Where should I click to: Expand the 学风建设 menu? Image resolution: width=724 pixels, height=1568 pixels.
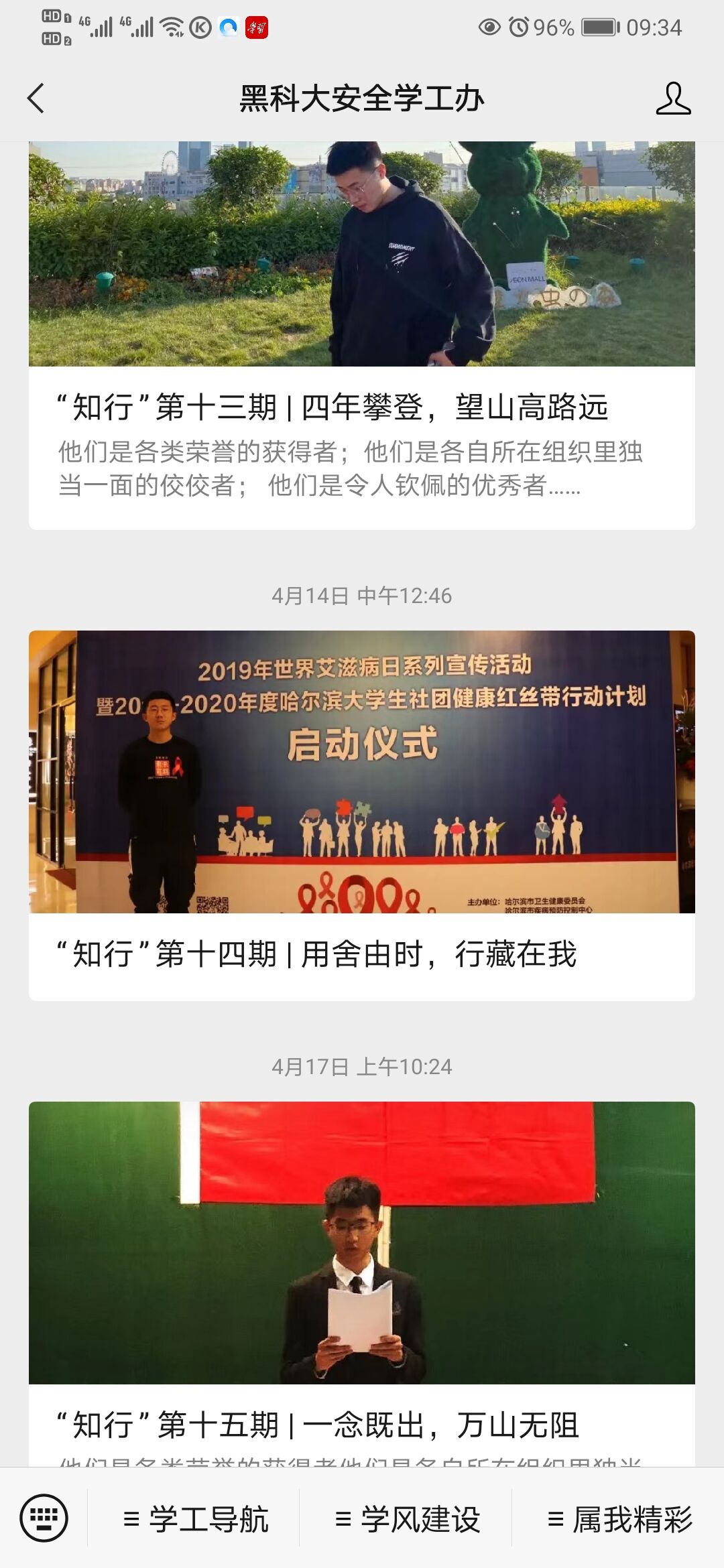[408, 1519]
